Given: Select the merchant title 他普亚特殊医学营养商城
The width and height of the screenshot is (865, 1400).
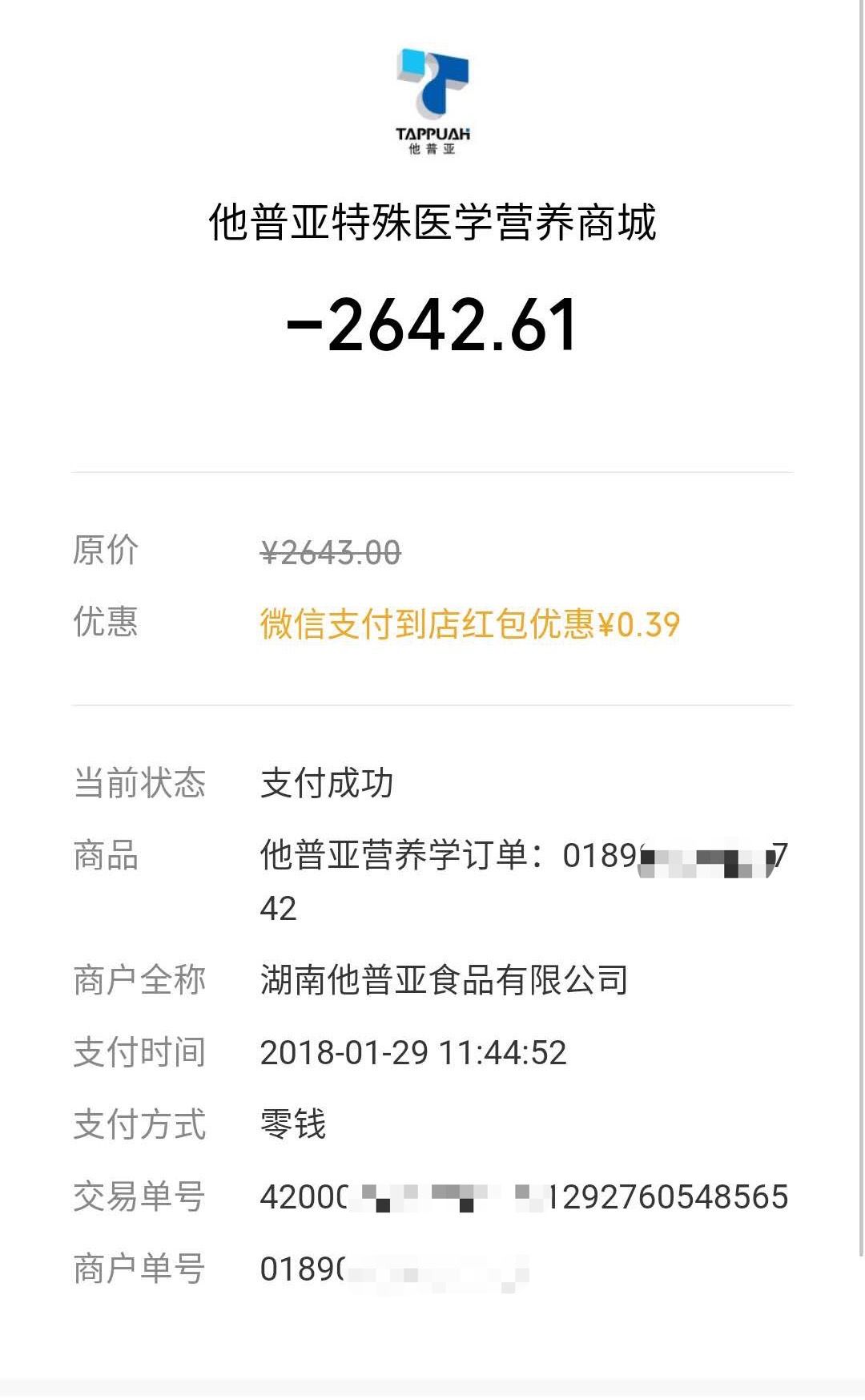Looking at the screenshot, I should coord(432,223).
